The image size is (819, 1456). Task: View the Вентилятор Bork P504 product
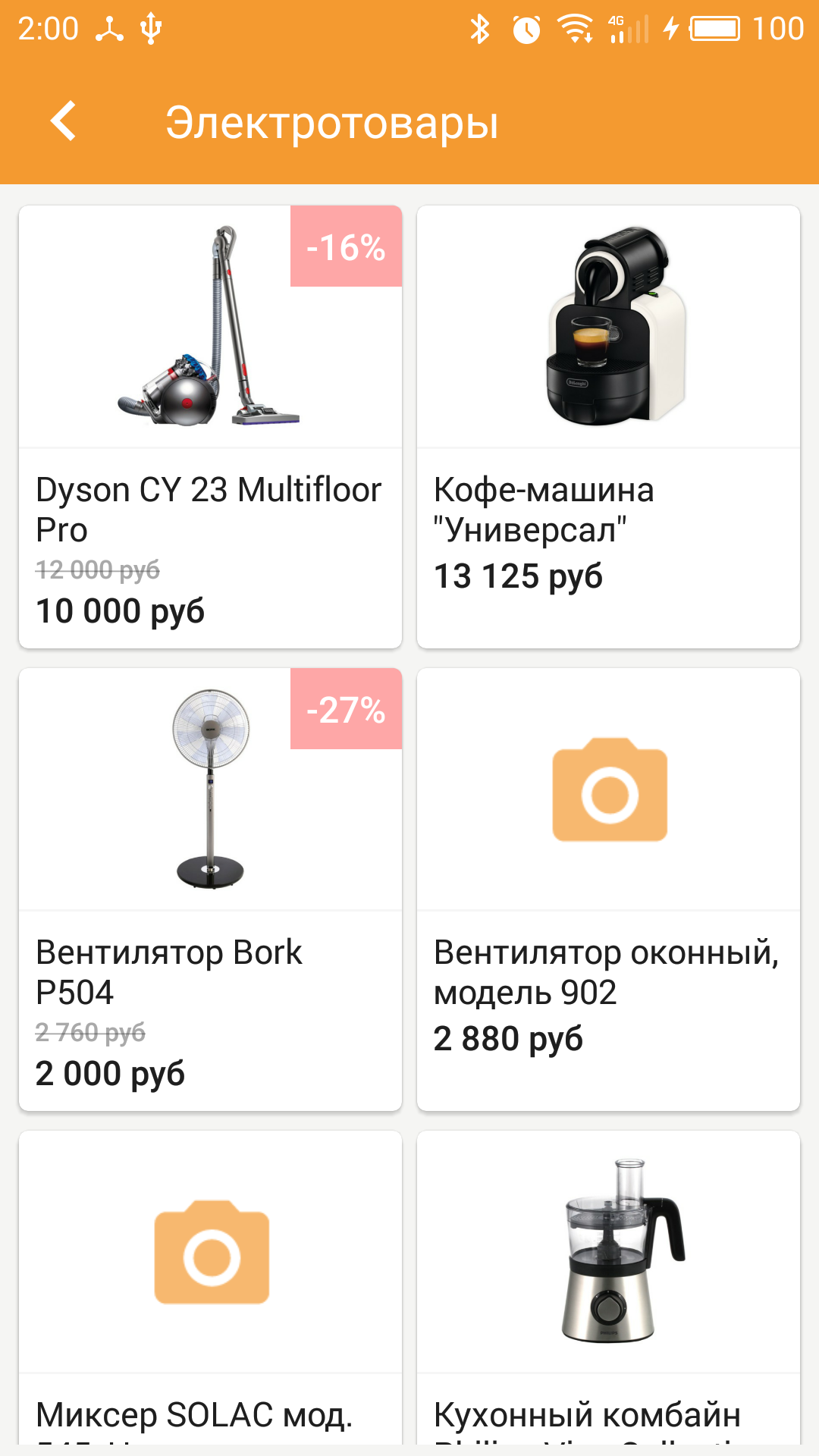[210, 889]
